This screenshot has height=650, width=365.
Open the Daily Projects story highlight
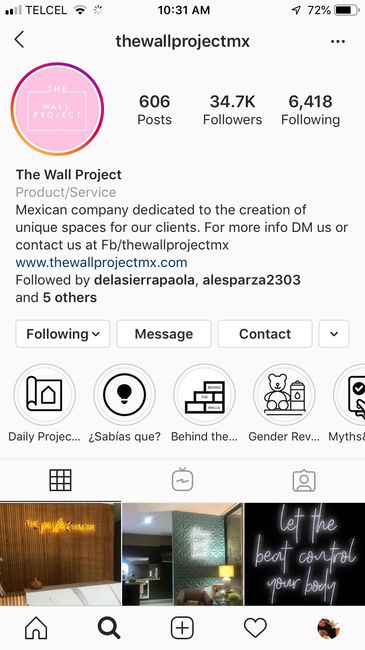(44, 395)
